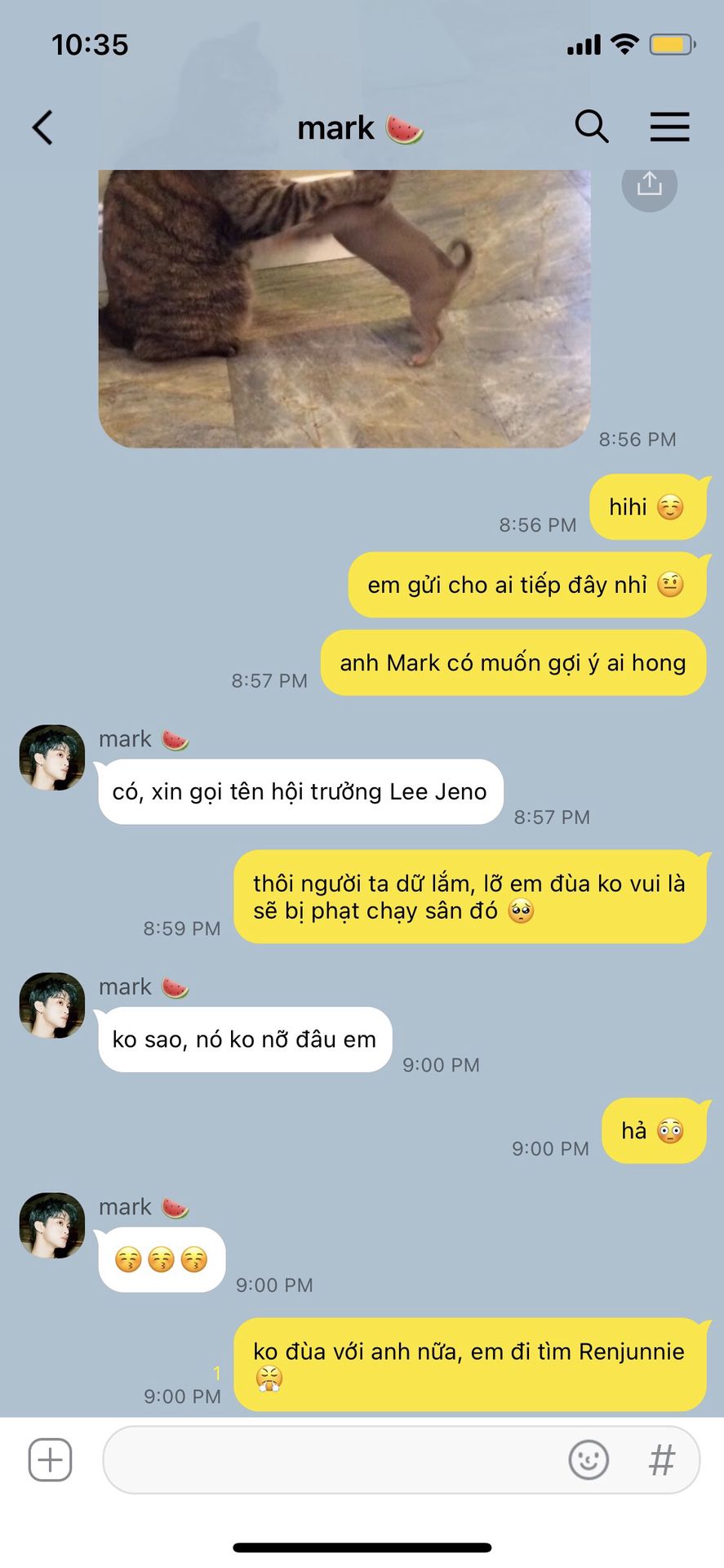Viewport: 724px width, 1568px height.
Task: Tap the hashtag search button
Action: click(x=662, y=1459)
